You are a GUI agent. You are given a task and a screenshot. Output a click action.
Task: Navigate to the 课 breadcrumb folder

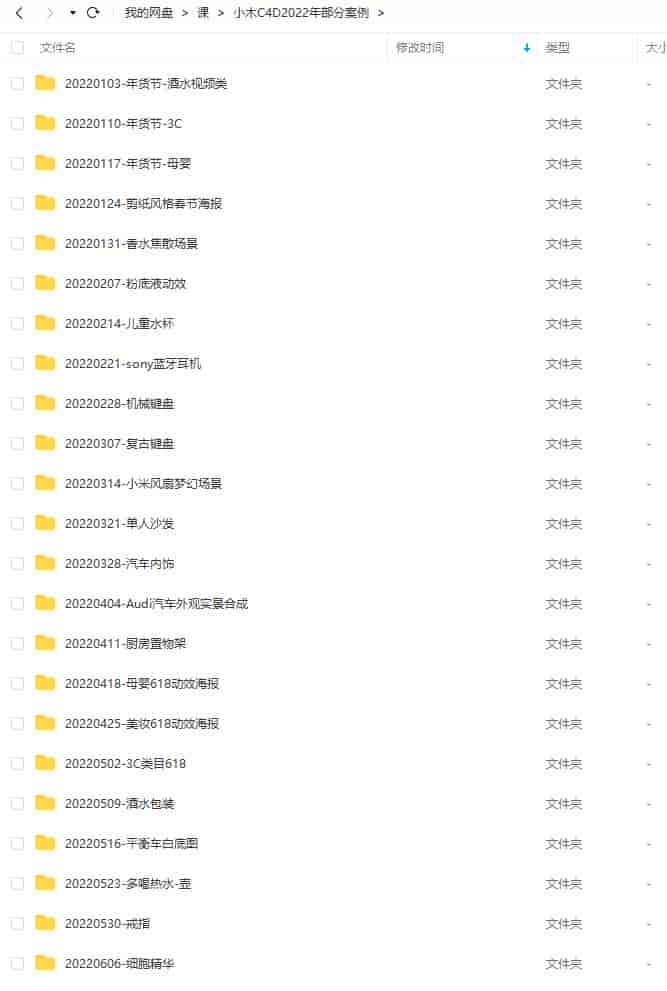click(x=203, y=13)
